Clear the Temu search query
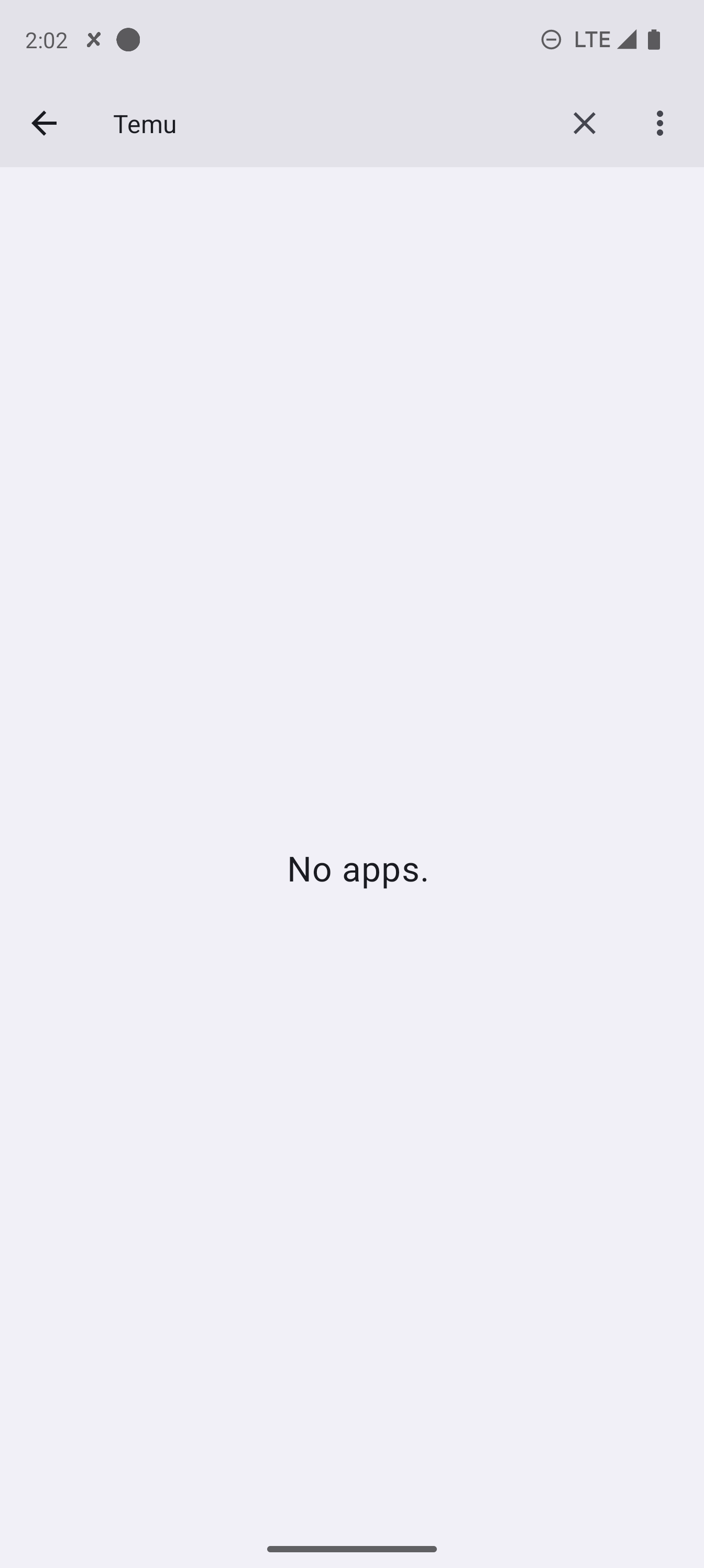The height and width of the screenshot is (1568, 704). 584,124
